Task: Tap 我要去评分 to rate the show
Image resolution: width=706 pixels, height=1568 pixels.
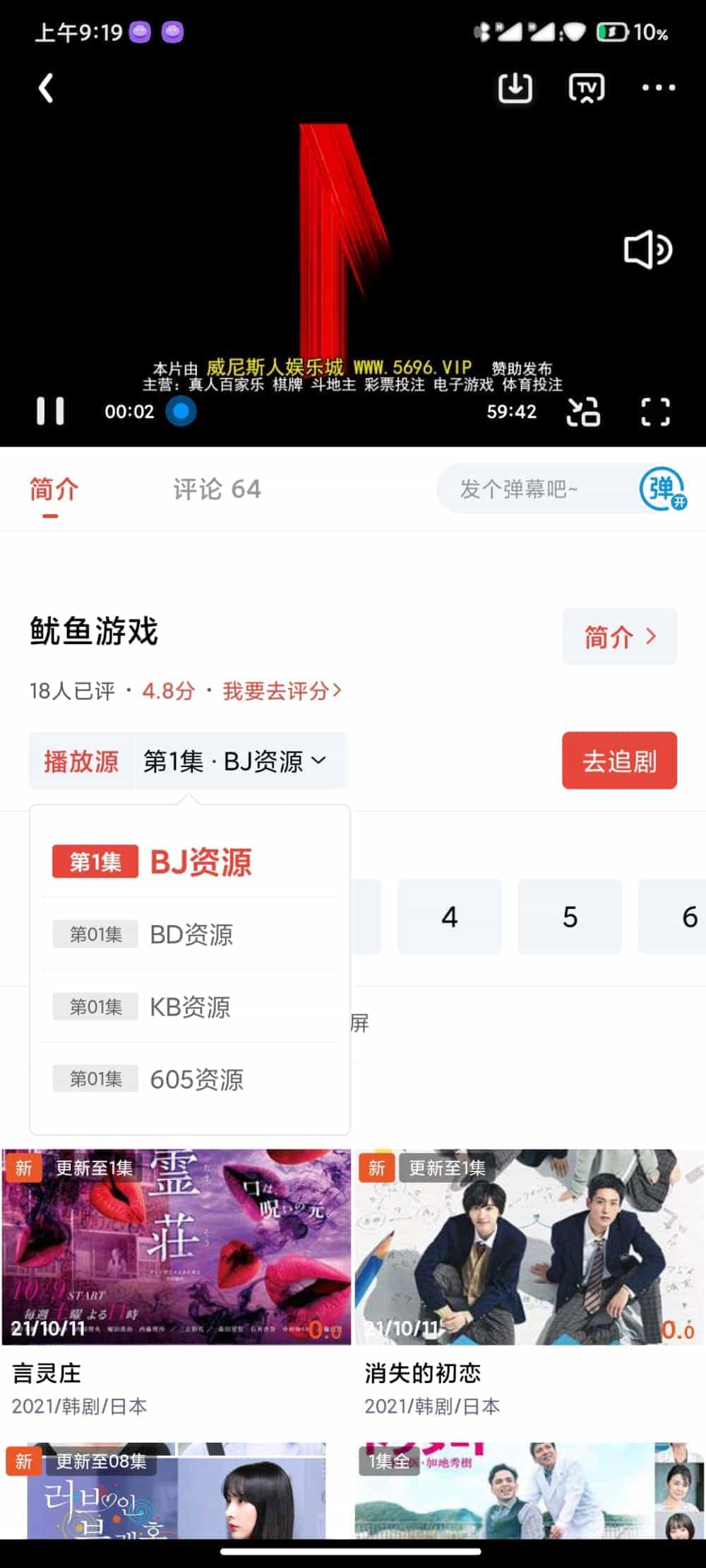Action: (x=282, y=691)
